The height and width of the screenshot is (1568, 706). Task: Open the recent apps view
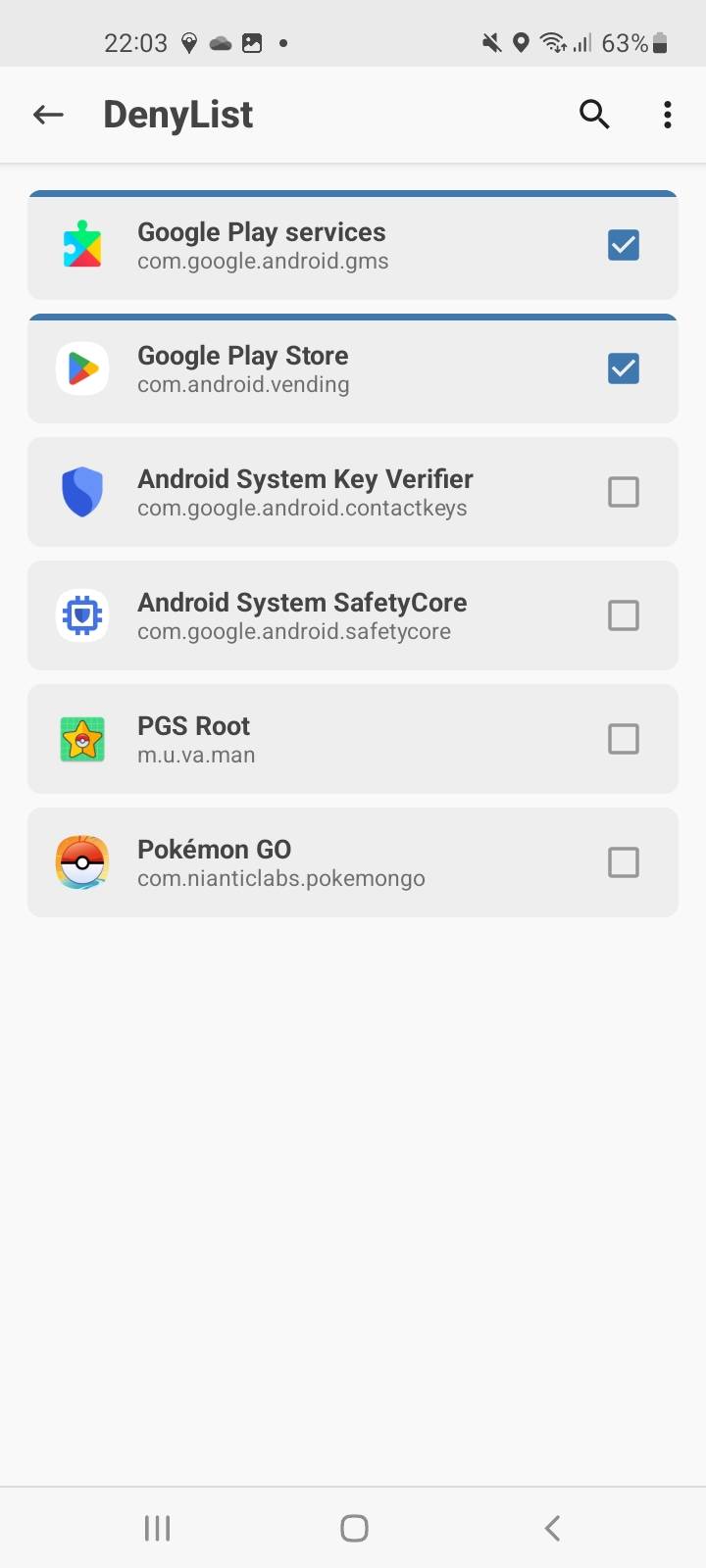(x=157, y=1528)
